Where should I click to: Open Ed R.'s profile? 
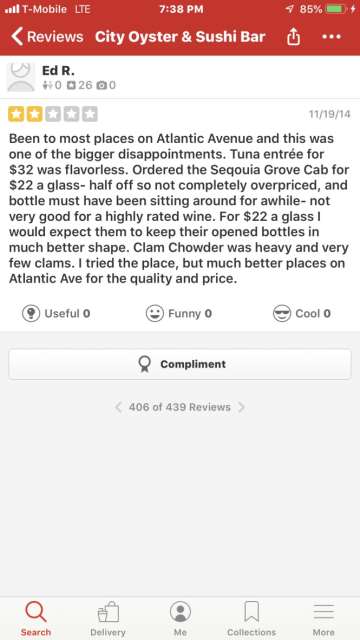[x=58, y=70]
